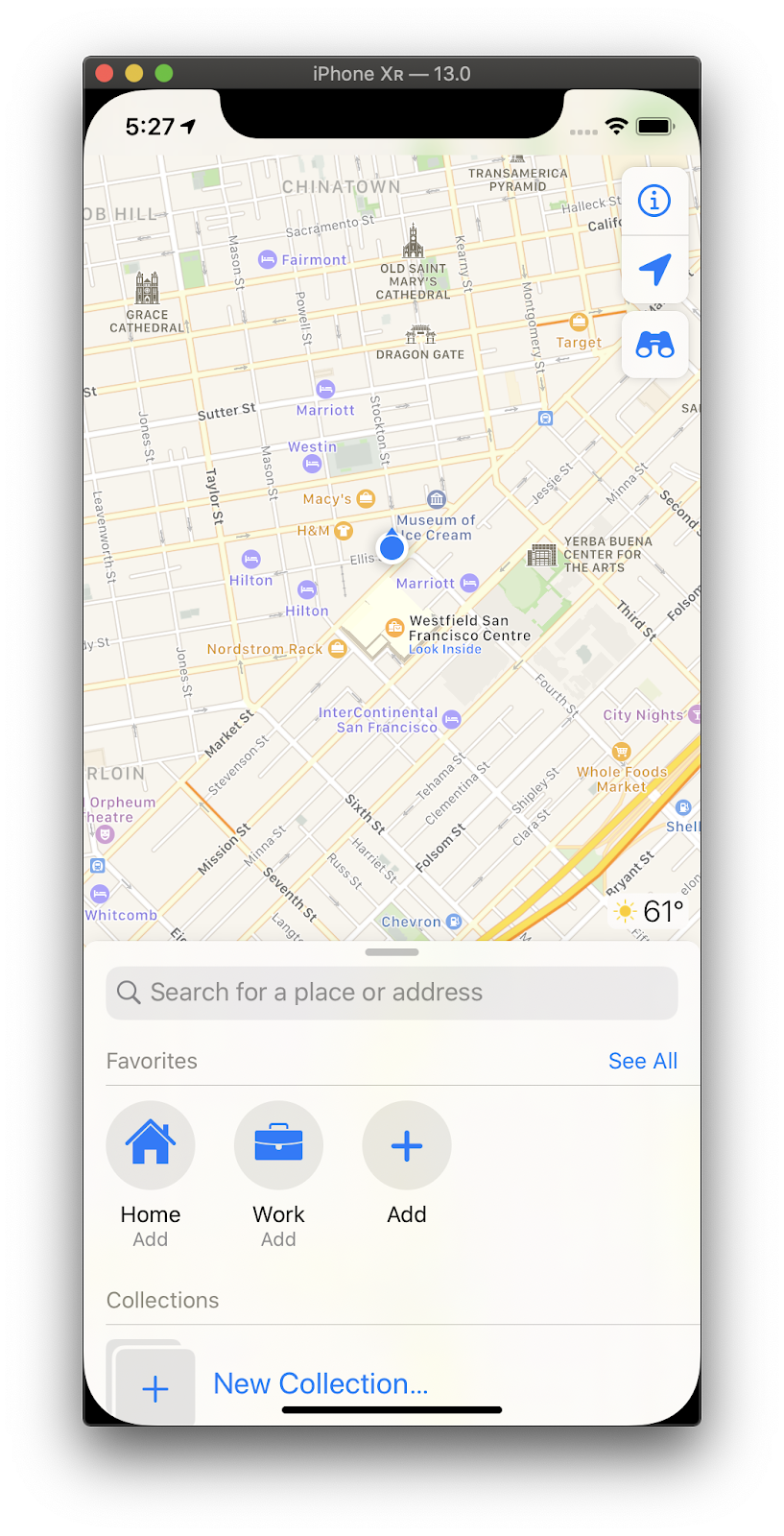Viewport: 784px width, 1536px height.
Task: Select Whole Foods Market on the map
Action: (622, 752)
